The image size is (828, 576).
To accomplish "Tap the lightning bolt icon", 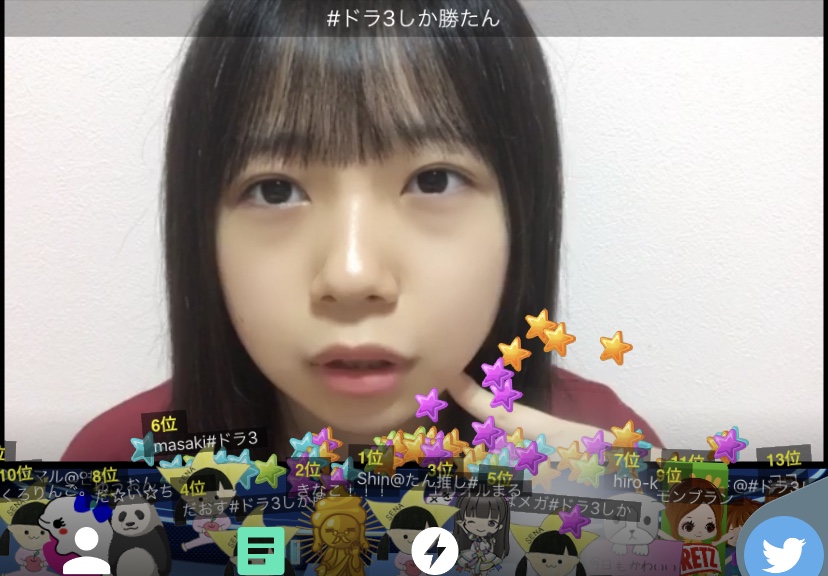I will pyautogui.click(x=435, y=551).
